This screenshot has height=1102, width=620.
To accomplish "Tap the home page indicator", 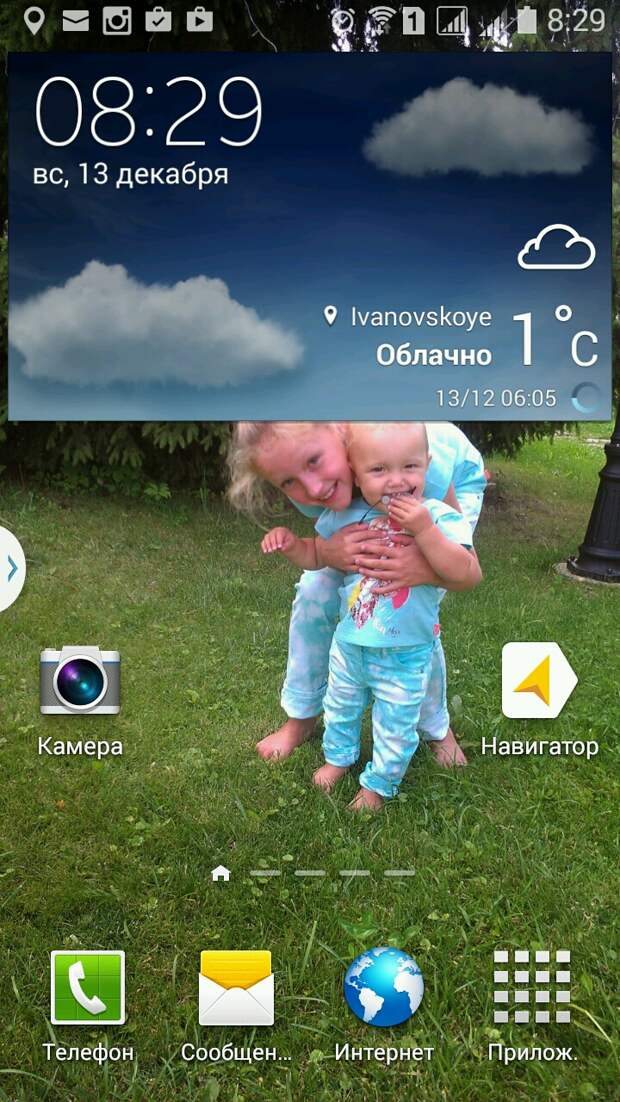I will pos(221,873).
